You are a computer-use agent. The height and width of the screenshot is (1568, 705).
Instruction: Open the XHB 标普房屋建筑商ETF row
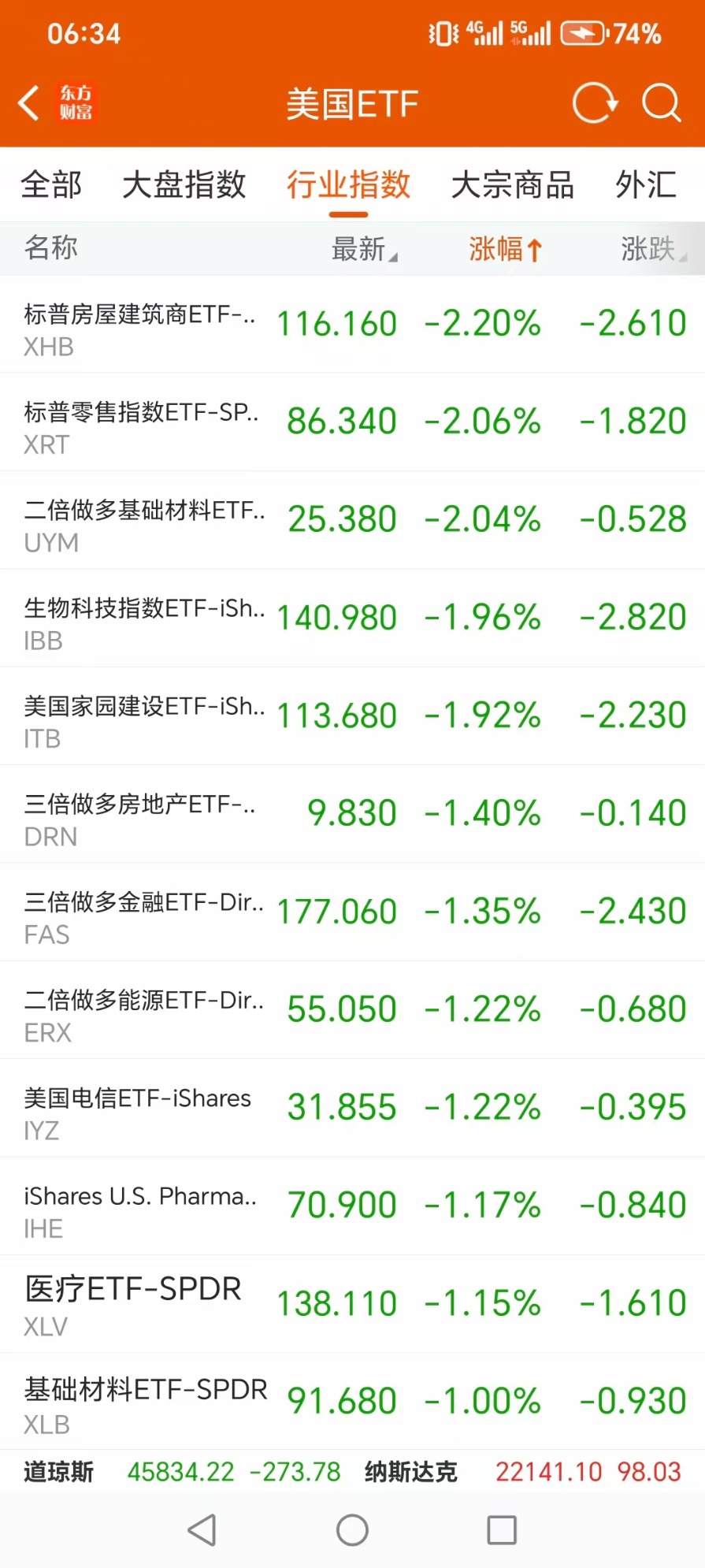352,325
